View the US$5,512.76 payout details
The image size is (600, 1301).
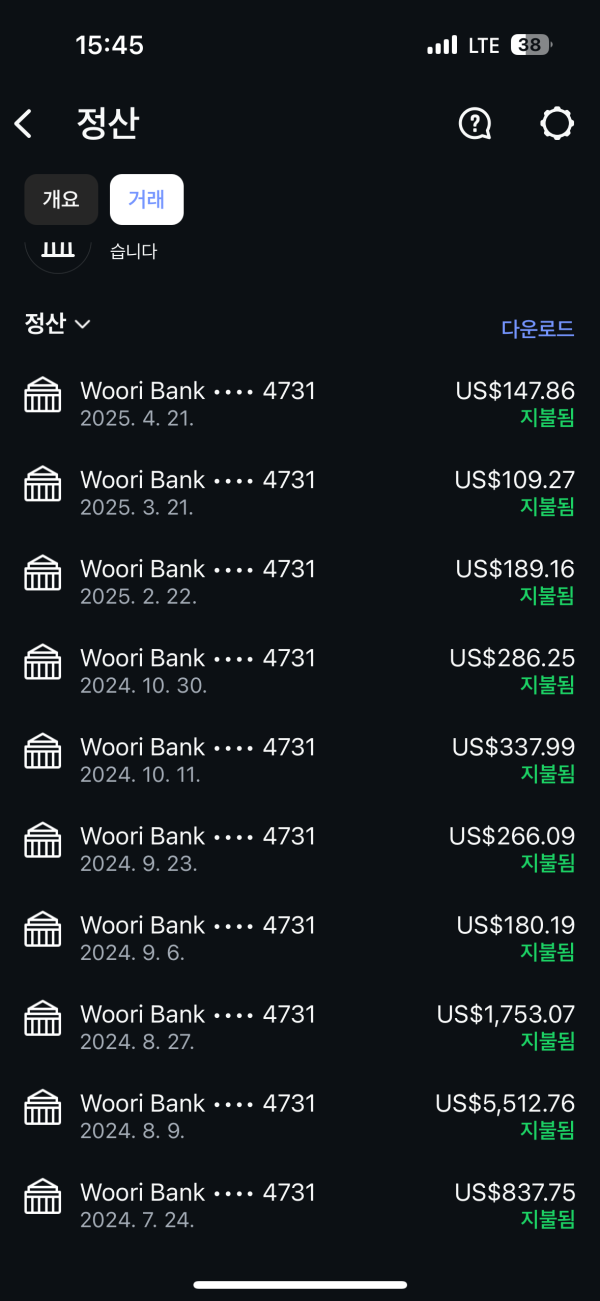click(x=300, y=1115)
